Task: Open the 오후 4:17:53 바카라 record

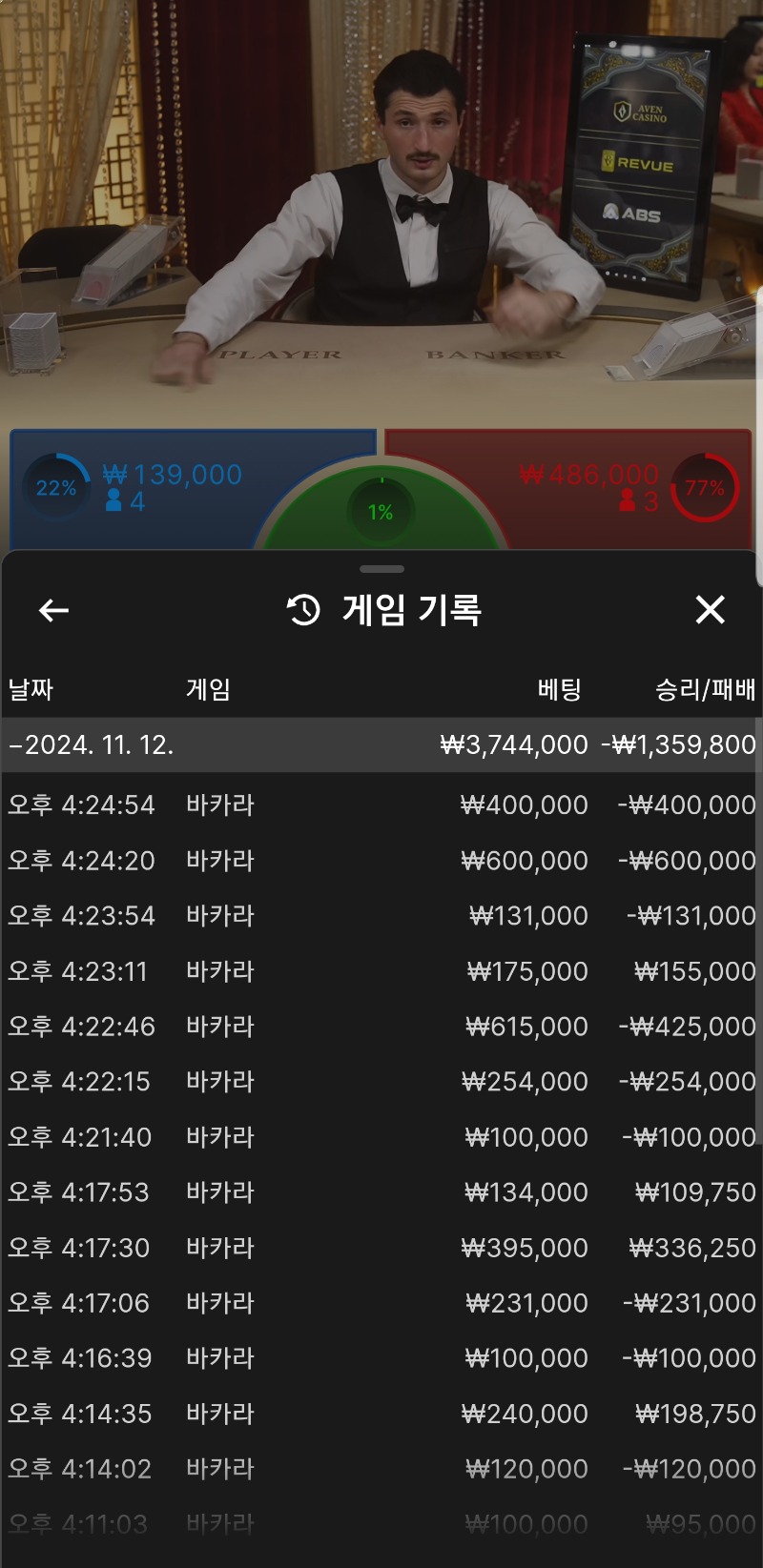Action: (x=381, y=1191)
